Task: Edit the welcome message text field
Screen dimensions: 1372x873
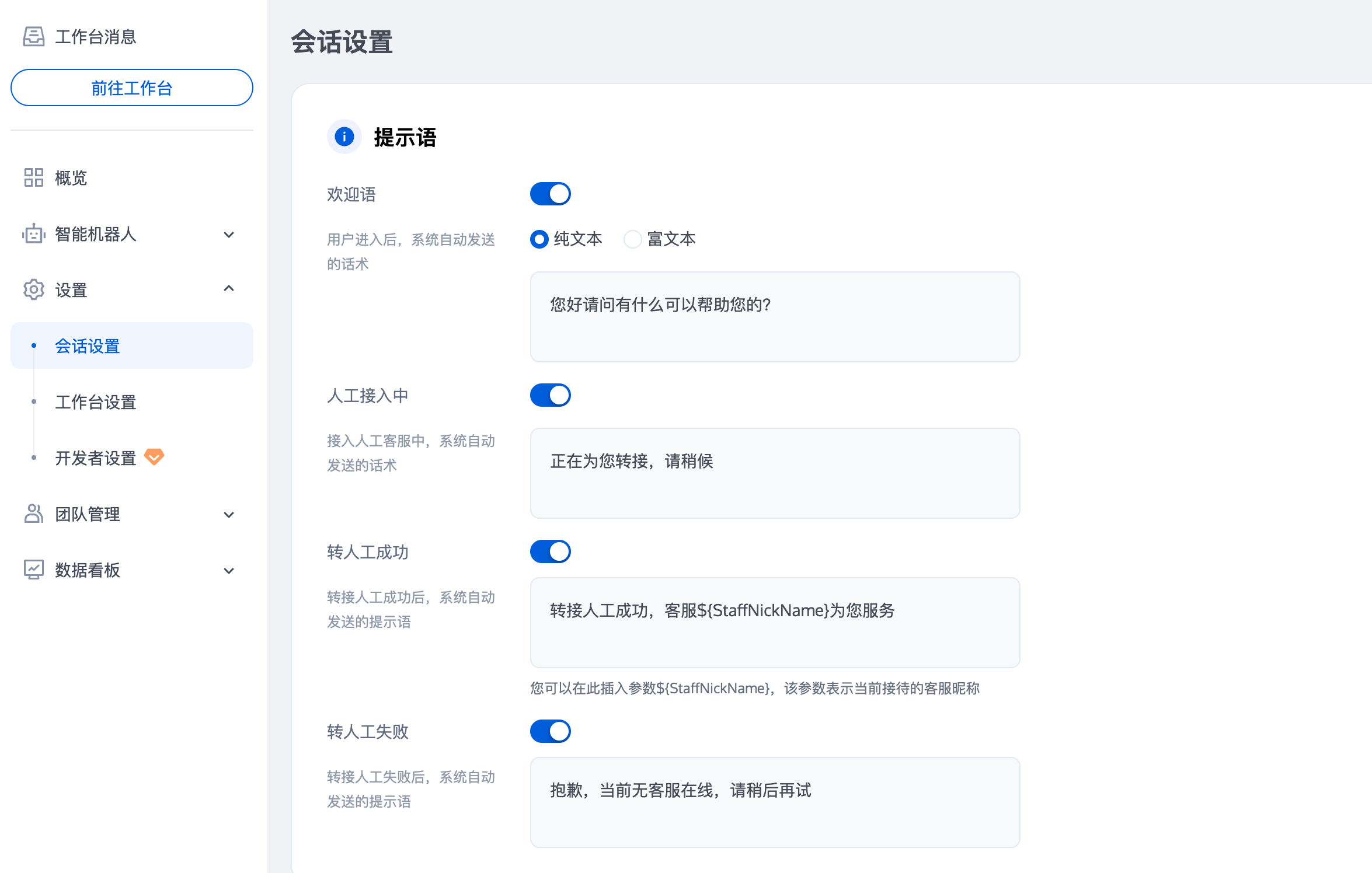Action: click(x=774, y=317)
